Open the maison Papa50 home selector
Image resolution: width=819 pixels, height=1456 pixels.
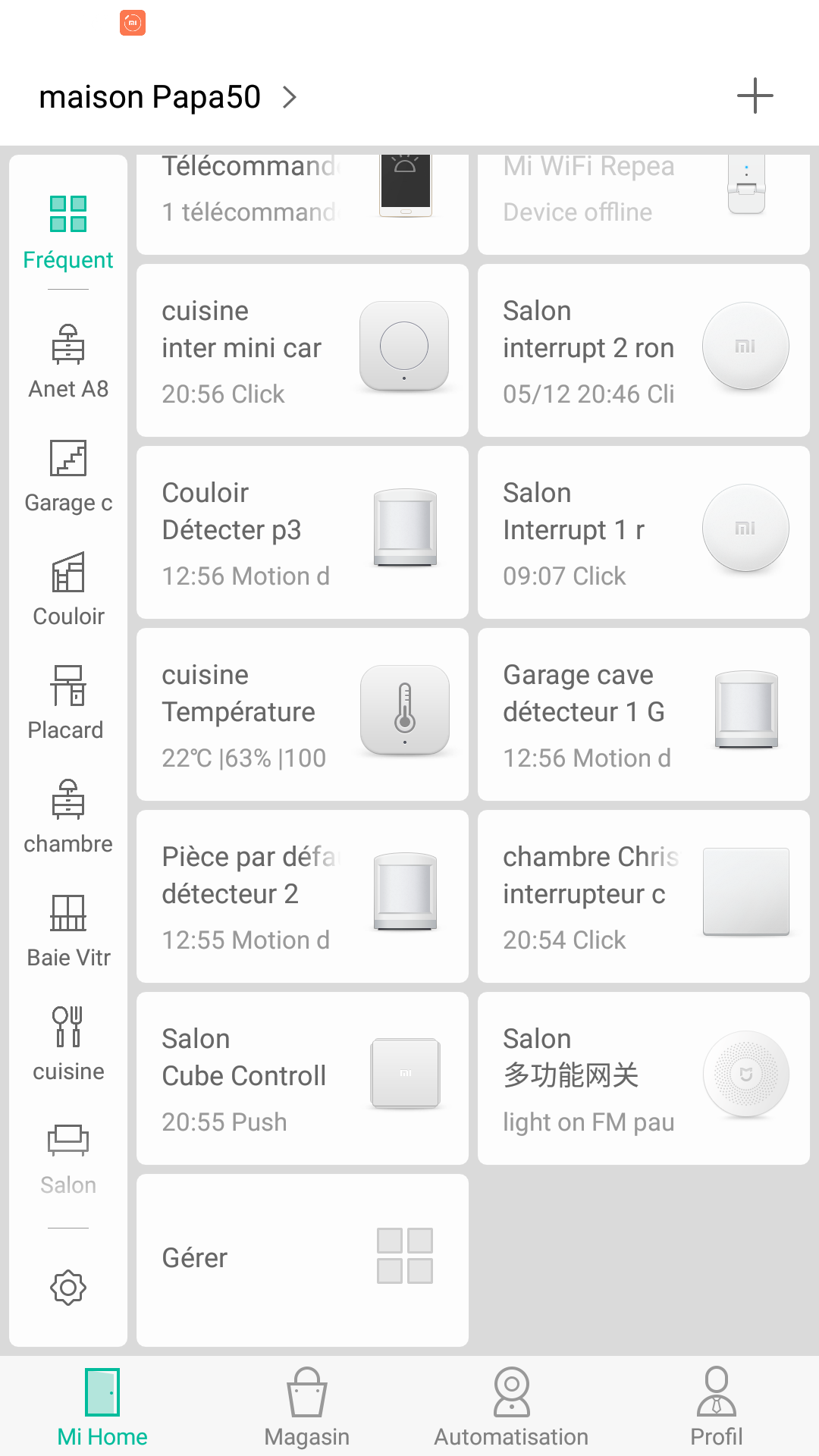click(168, 97)
